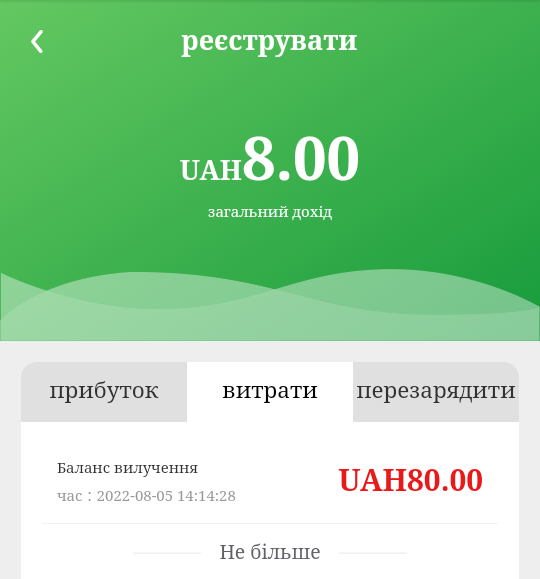The width and height of the screenshot is (540, 579).
Task: Select the витрати tab
Action: coord(270,391)
